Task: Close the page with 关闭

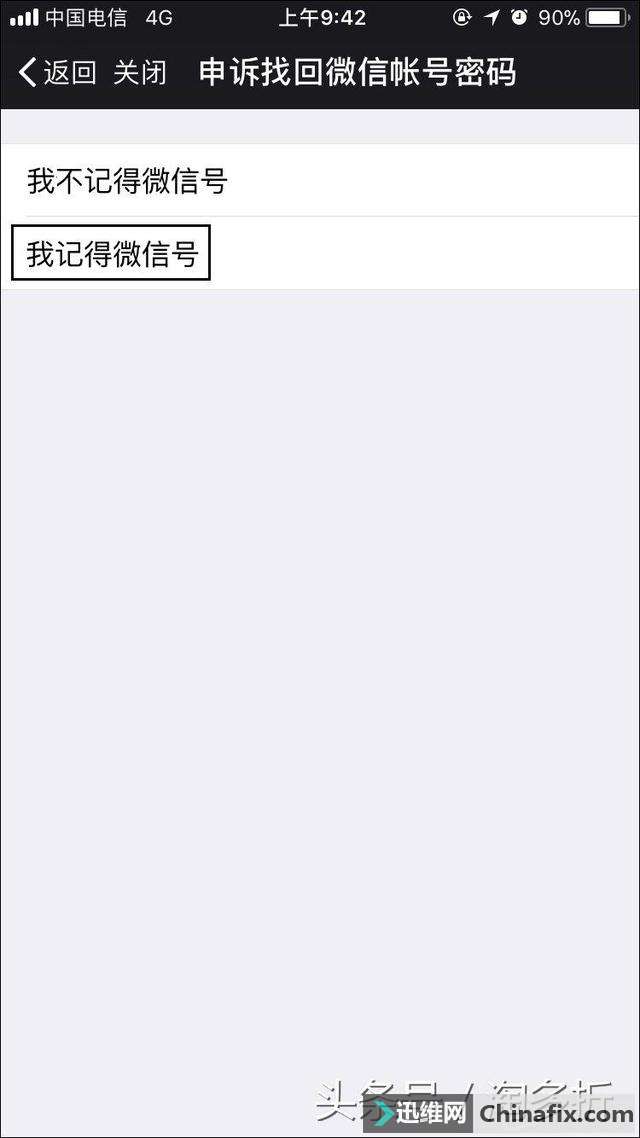Action: point(140,73)
